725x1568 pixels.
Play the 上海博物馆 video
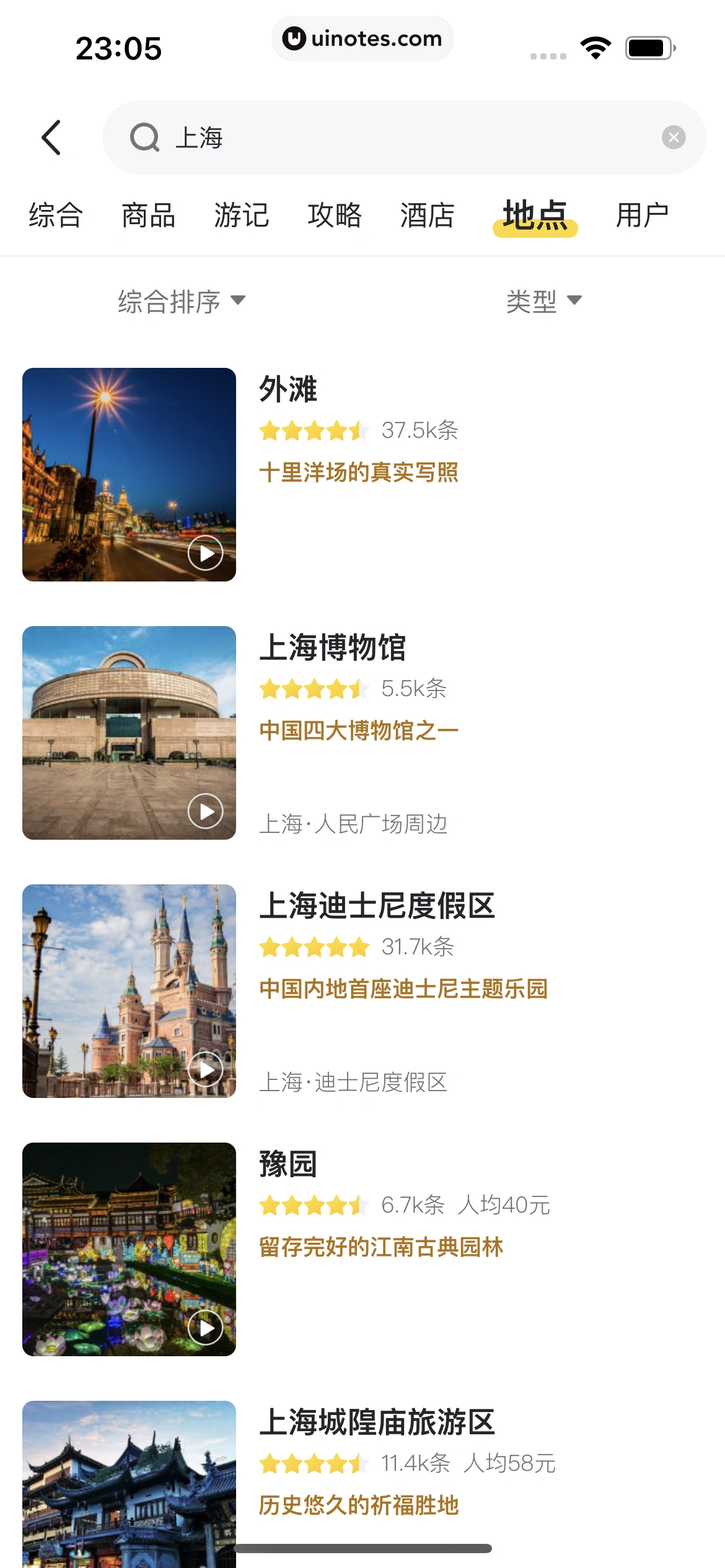click(x=205, y=810)
